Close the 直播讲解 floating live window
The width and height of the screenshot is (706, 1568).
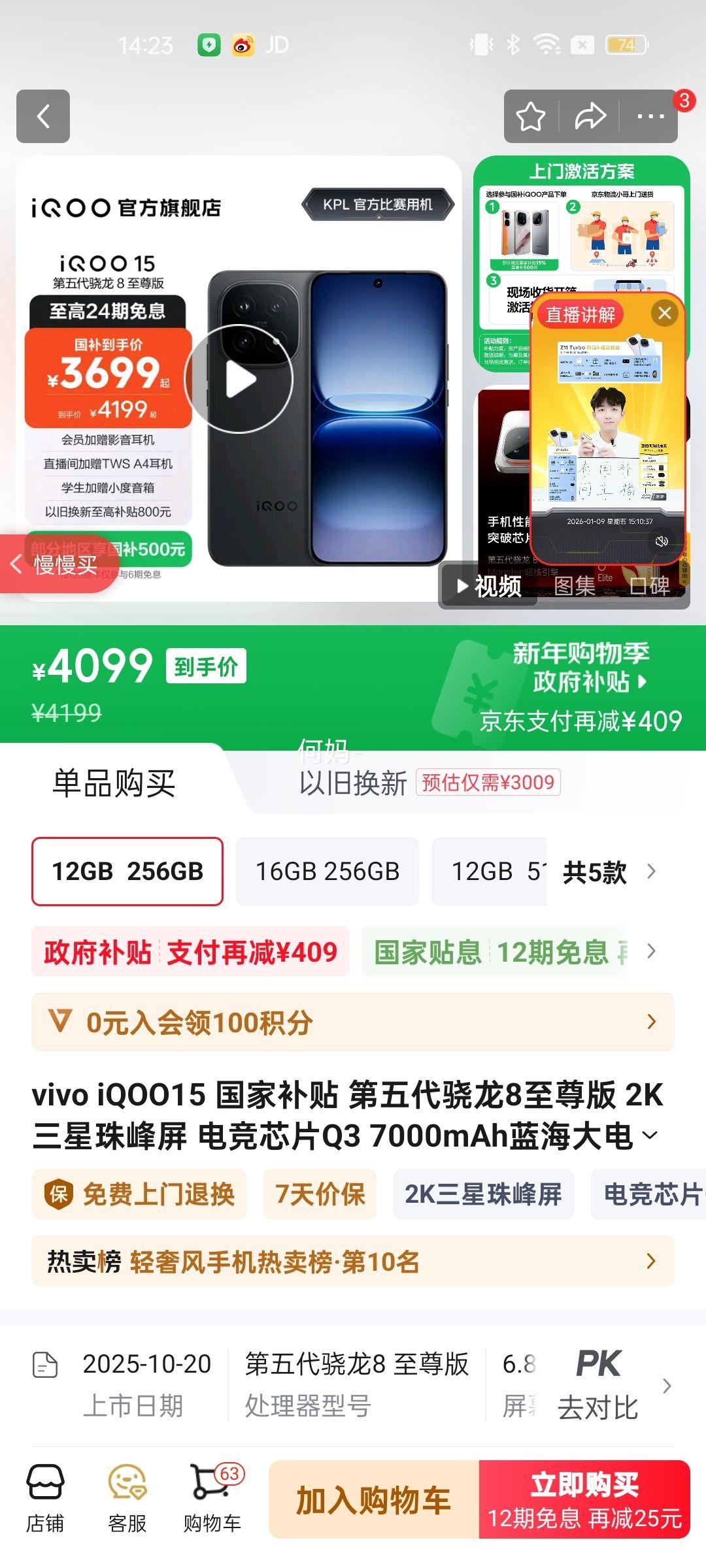pyautogui.click(x=664, y=314)
